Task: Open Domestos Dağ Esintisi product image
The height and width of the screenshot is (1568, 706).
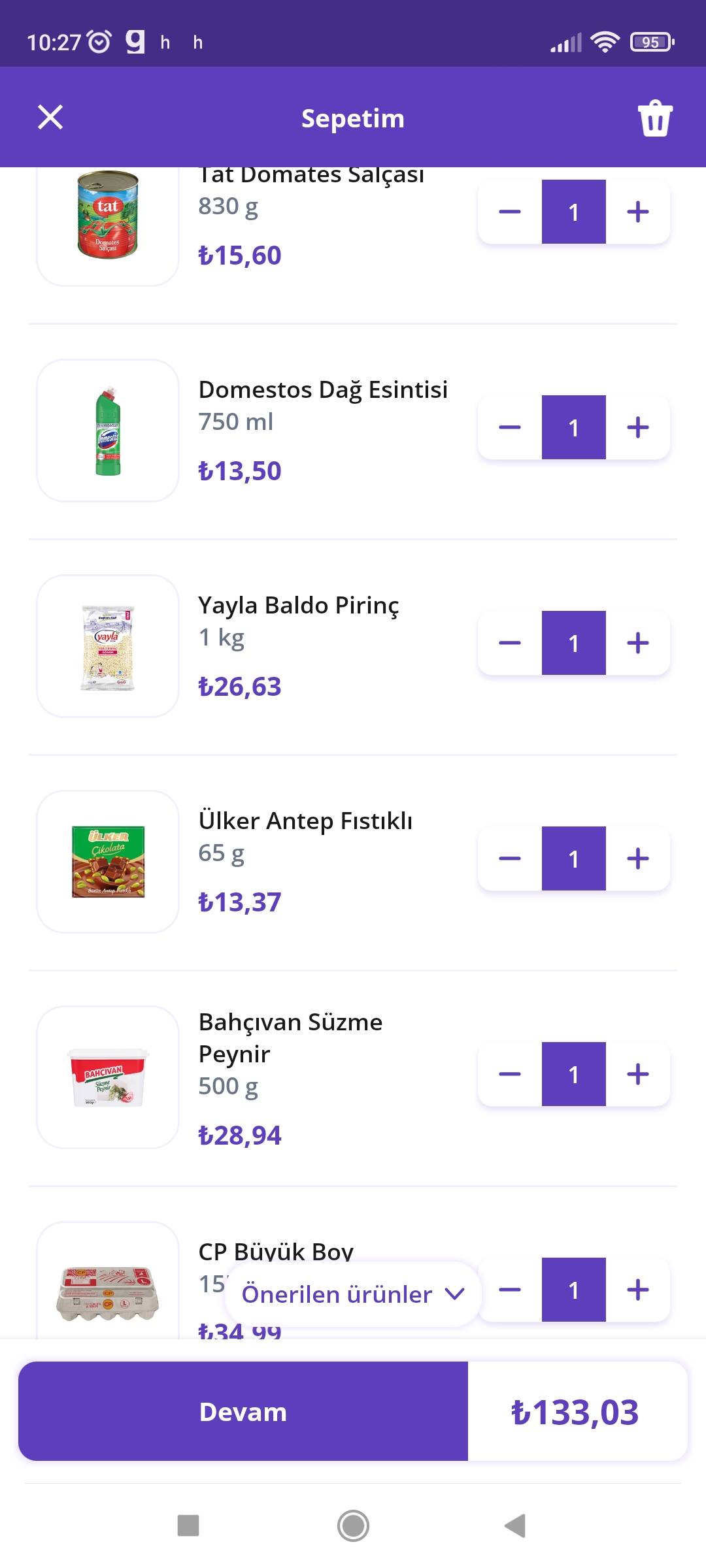Action: pyautogui.click(x=108, y=431)
